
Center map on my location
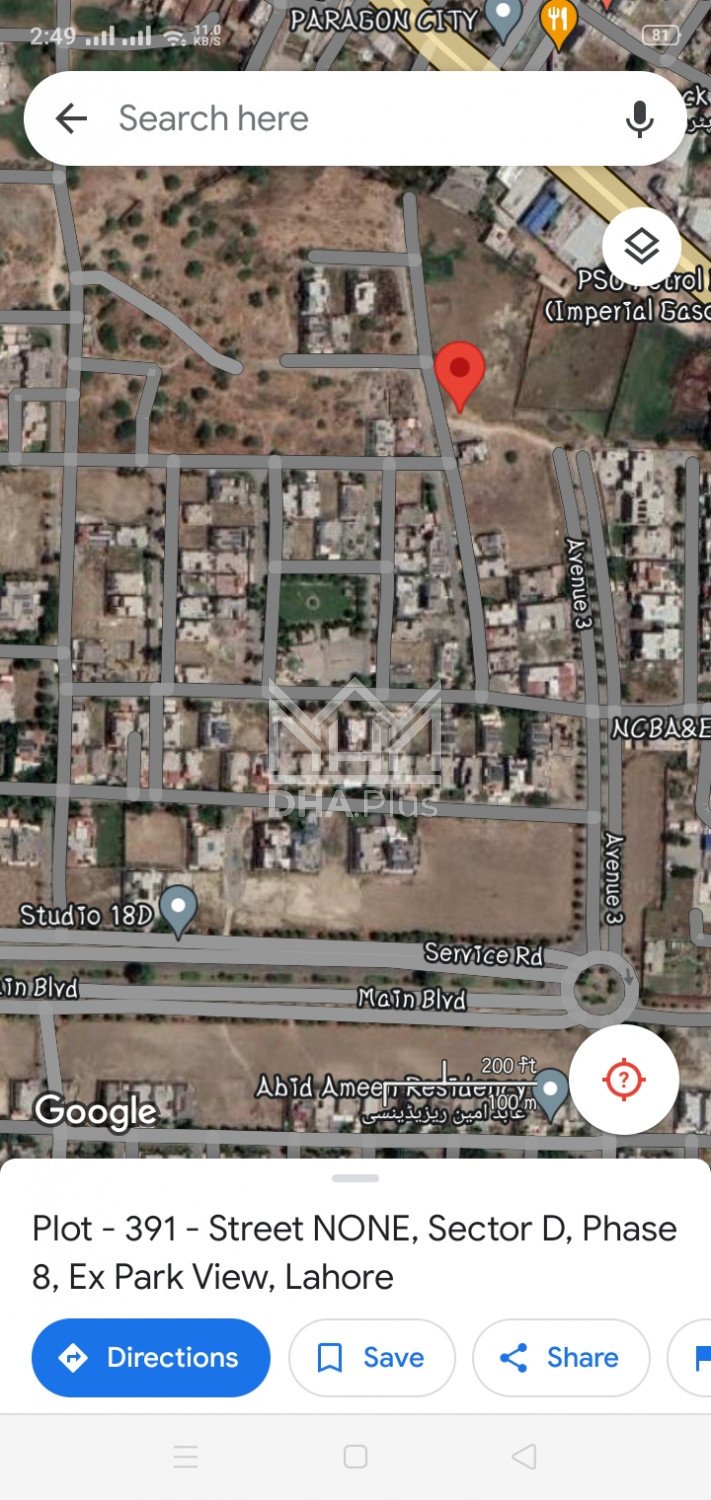[624, 1079]
